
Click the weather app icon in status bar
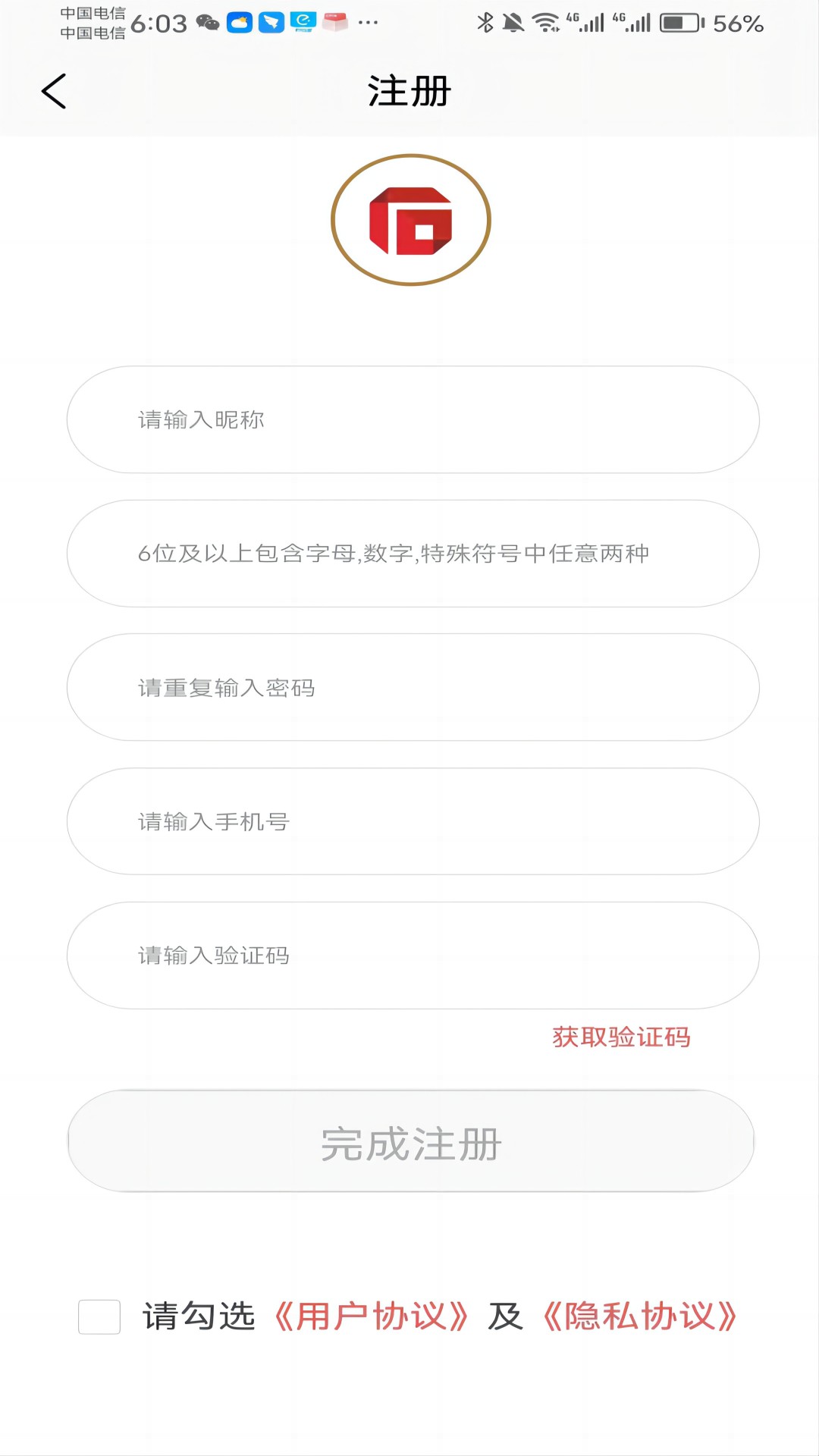coord(239,23)
